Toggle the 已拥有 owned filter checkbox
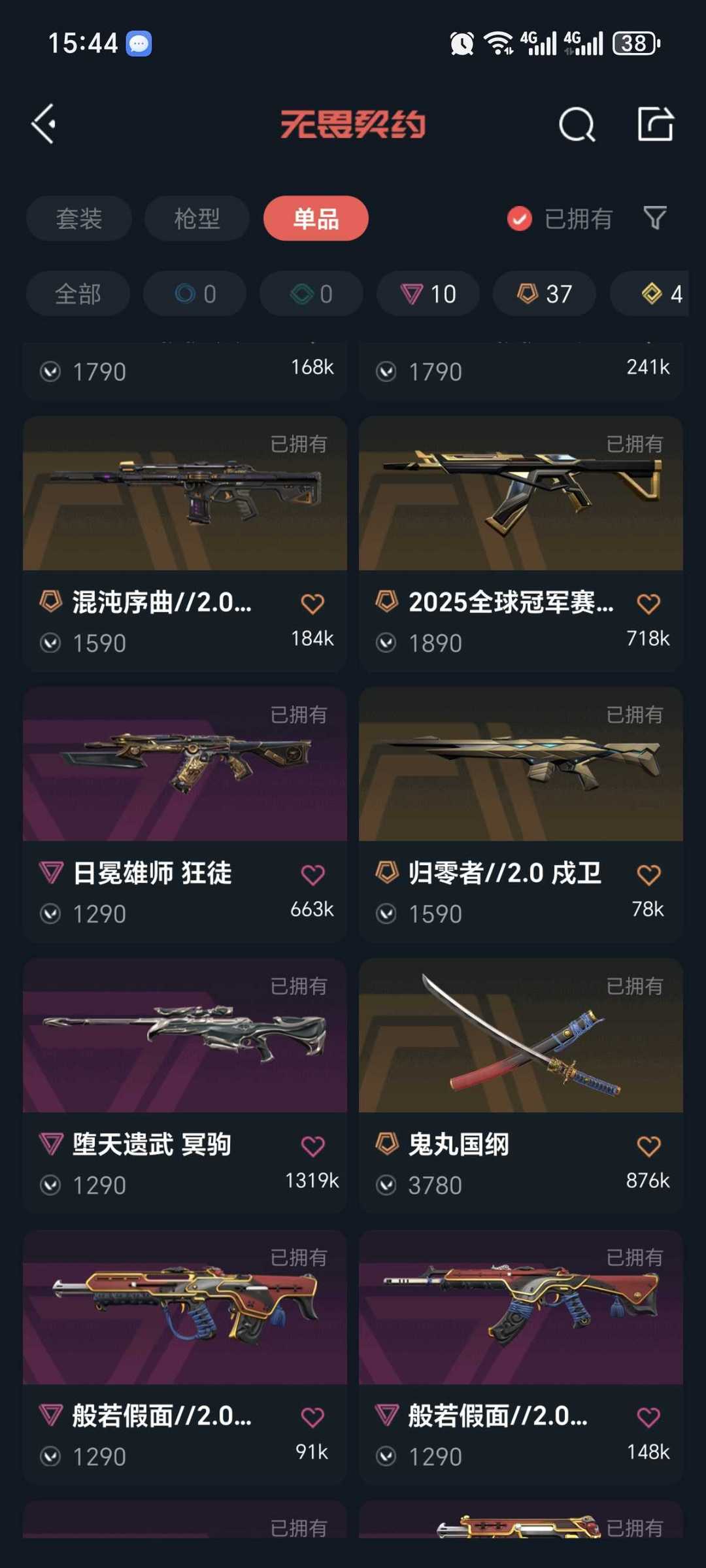 [518, 218]
